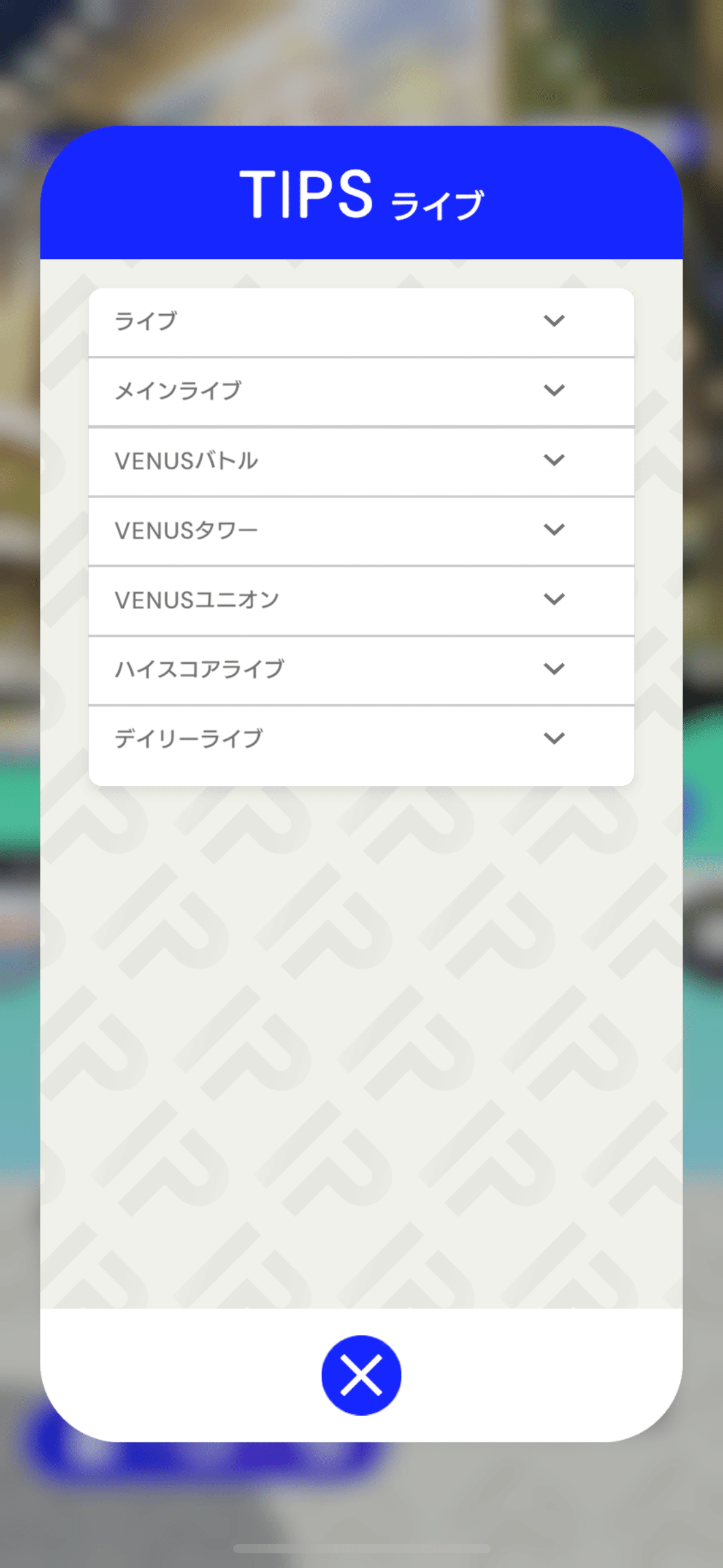Expand the ハイスコアライブ entry

tap(361, 669)
